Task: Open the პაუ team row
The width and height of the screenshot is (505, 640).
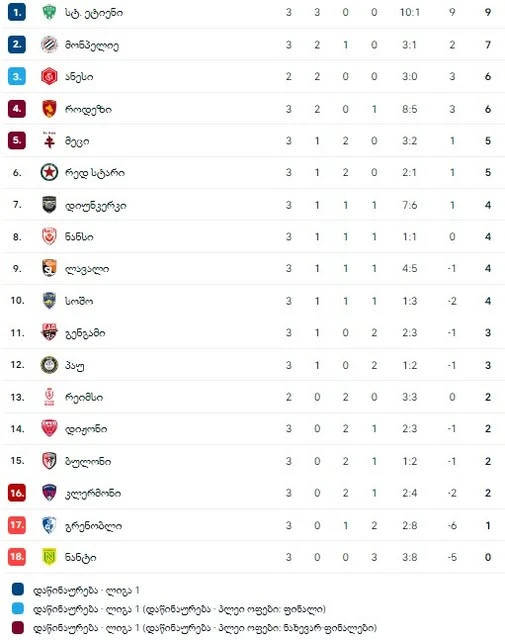Action: point(252,365)
